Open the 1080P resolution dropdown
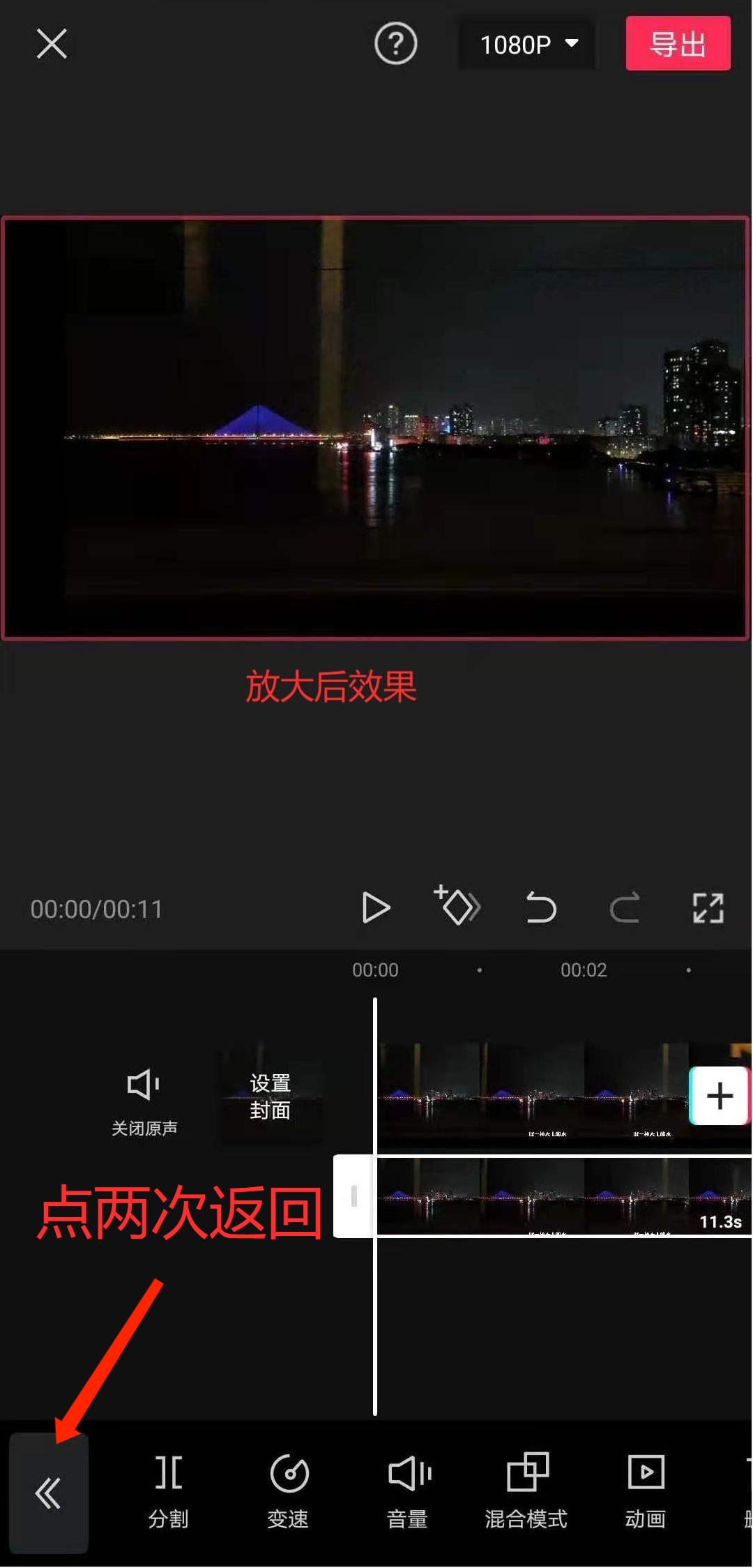Image resolution: width=753 pixels, height=1568 pixels. pos(526,44)
